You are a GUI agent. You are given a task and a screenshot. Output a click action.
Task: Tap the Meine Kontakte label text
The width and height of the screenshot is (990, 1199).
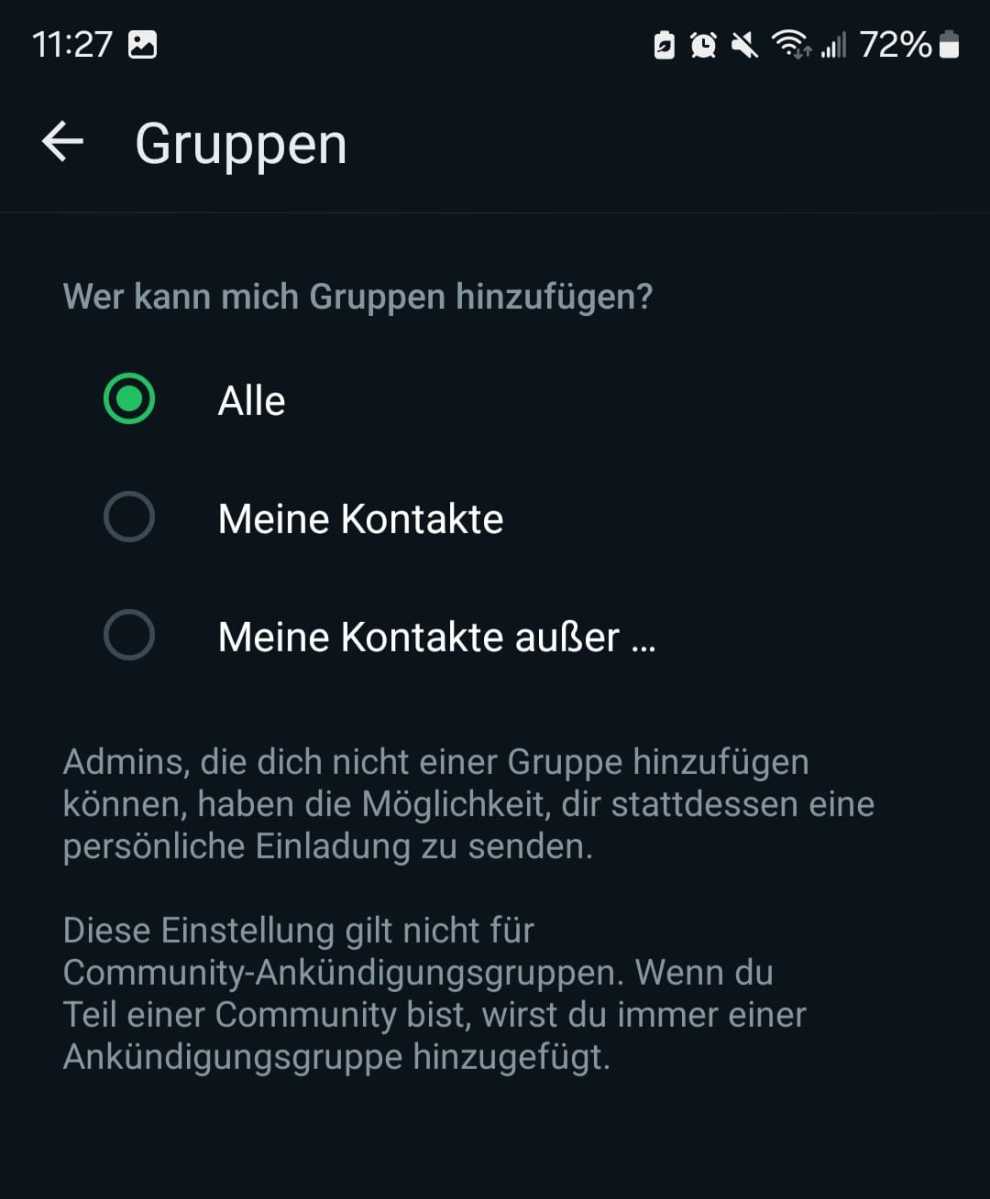(360, 518)
